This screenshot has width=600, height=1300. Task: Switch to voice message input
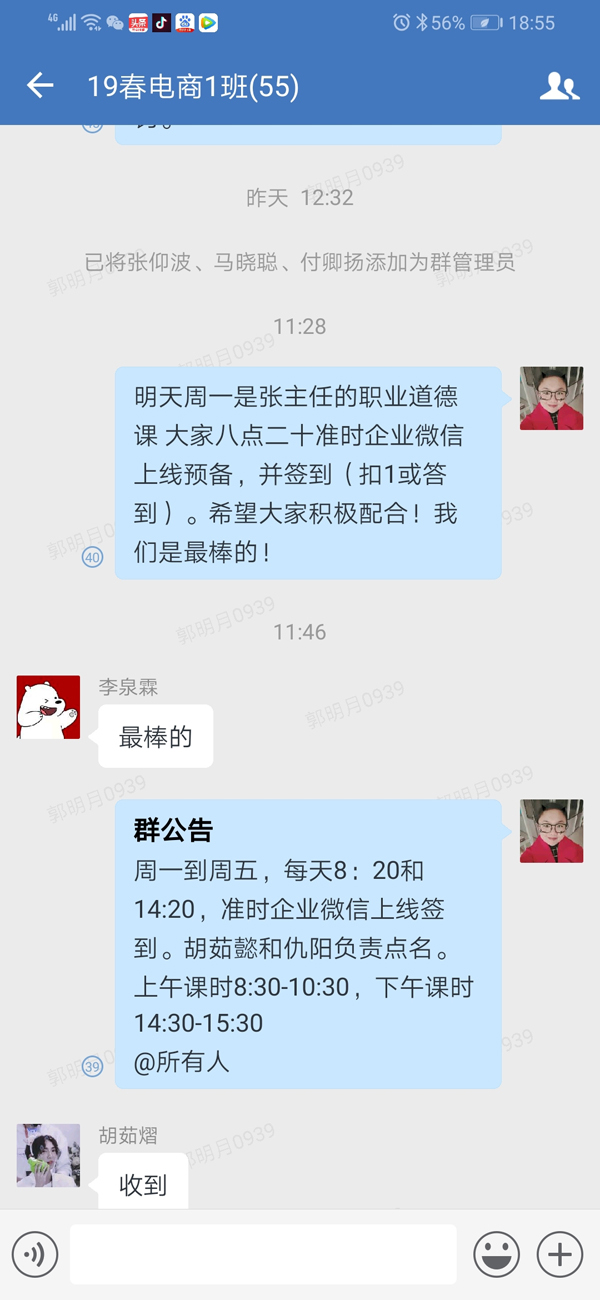(35, 1254)
